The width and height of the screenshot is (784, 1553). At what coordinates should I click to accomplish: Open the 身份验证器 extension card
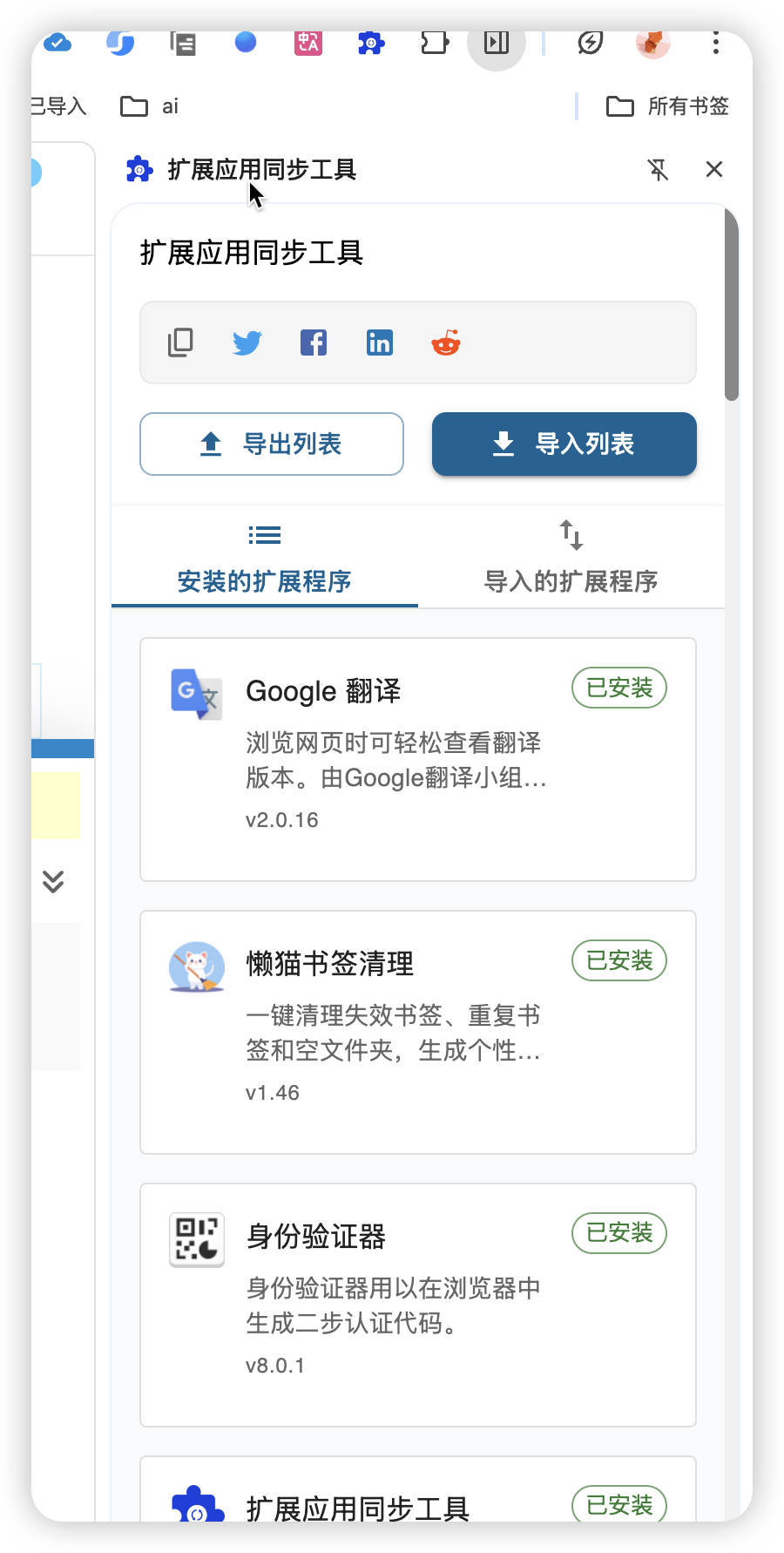[x=418, y=1305]
